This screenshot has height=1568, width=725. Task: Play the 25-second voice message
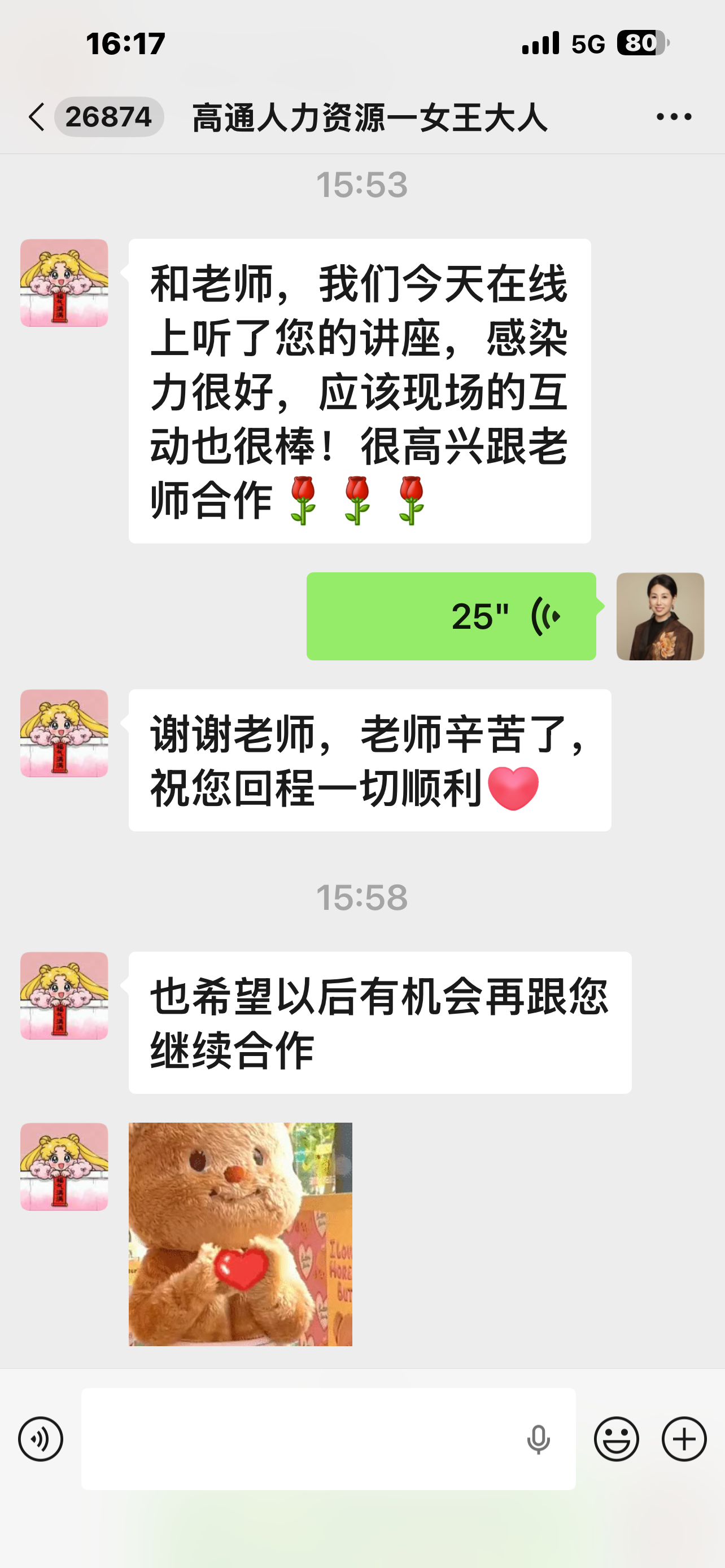pos(451,616)
